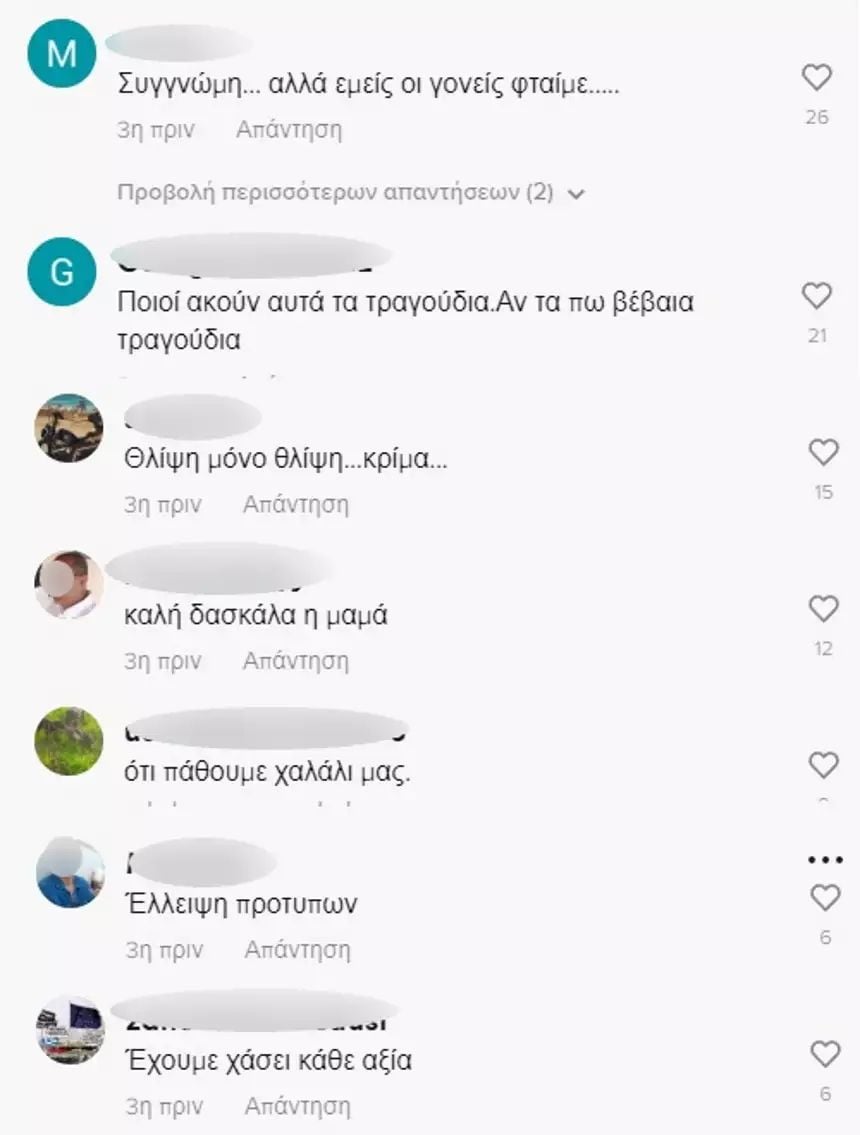860x1135 pixels.
Task: Open the motorcycle avatar beside "Θλίψη μόνο θλίψη"
Action: coord(69,428)
